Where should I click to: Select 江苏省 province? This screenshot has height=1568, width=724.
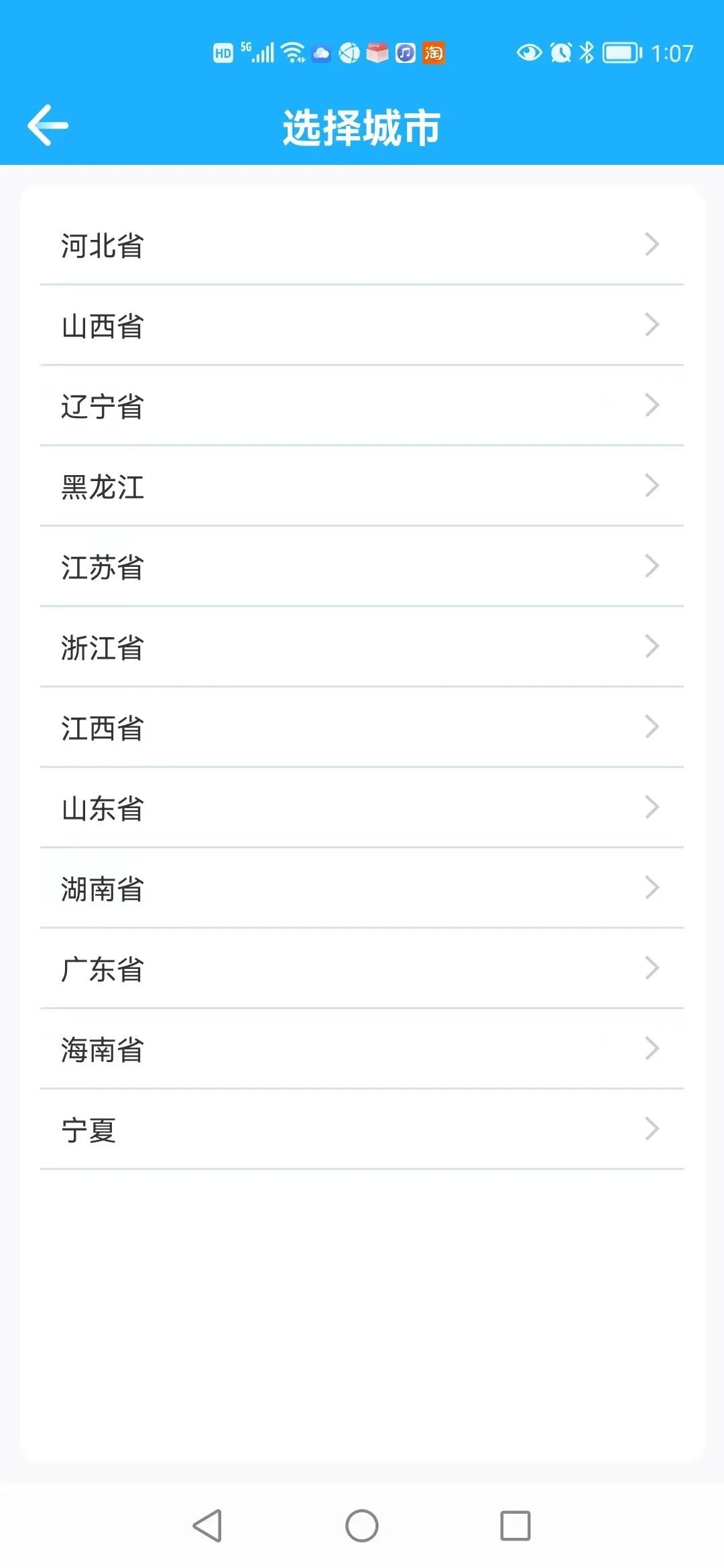point(362,567)
